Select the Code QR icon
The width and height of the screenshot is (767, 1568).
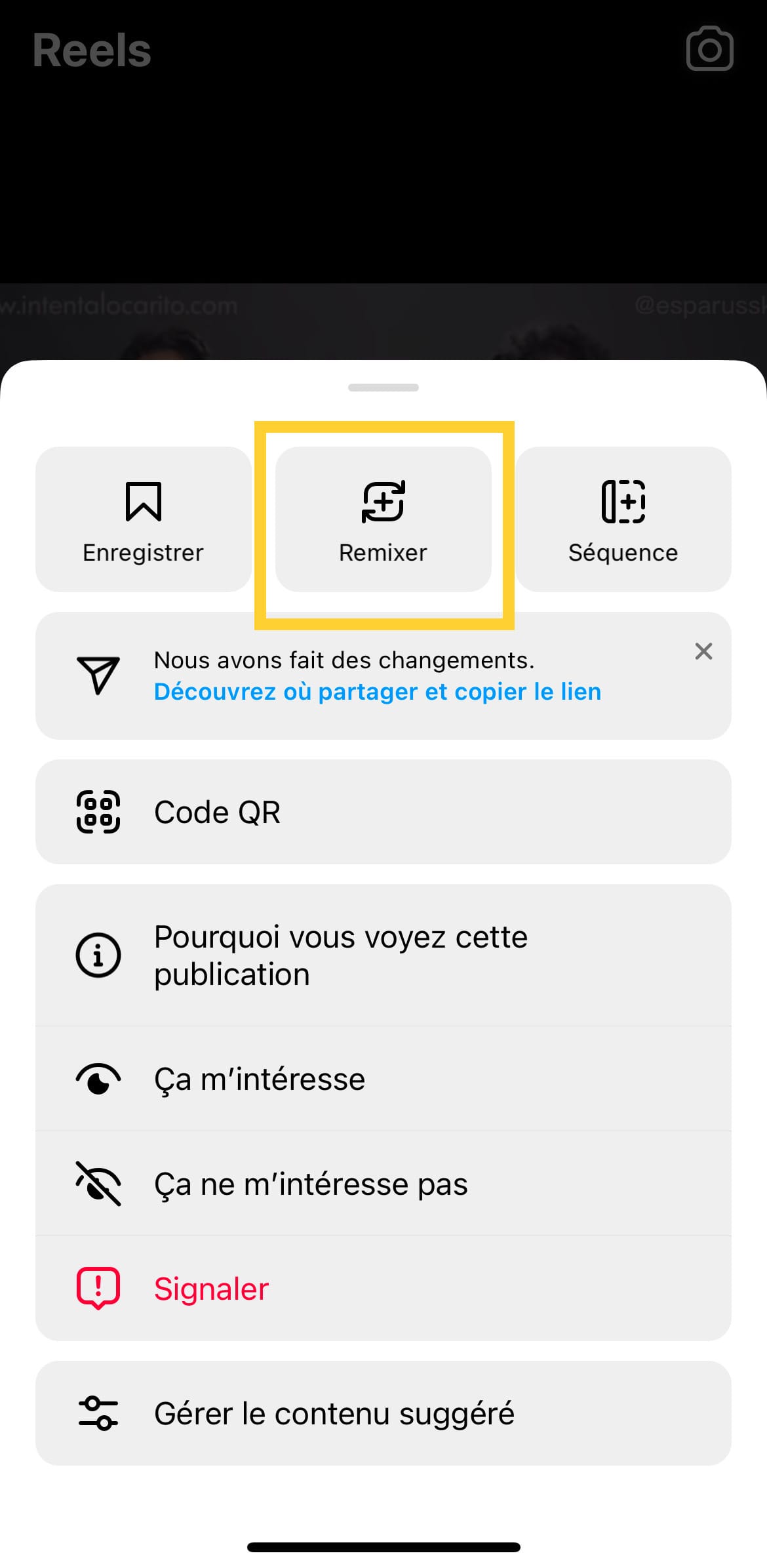tap(97, 812)
